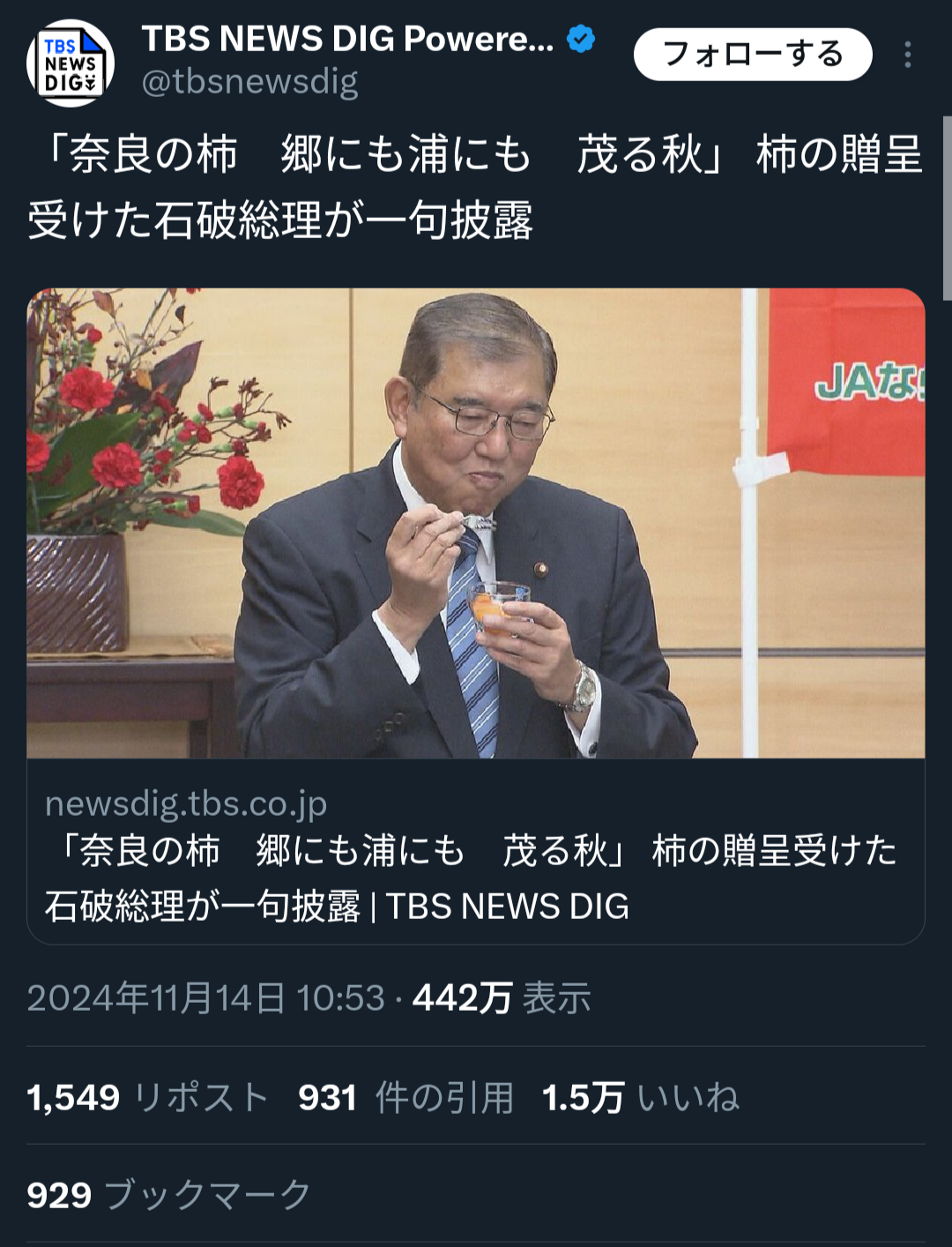The width and height of the screenshot is (952, 1247).
Task: View the 1.5万 いいね likes list
Action: pos(640,1098)
